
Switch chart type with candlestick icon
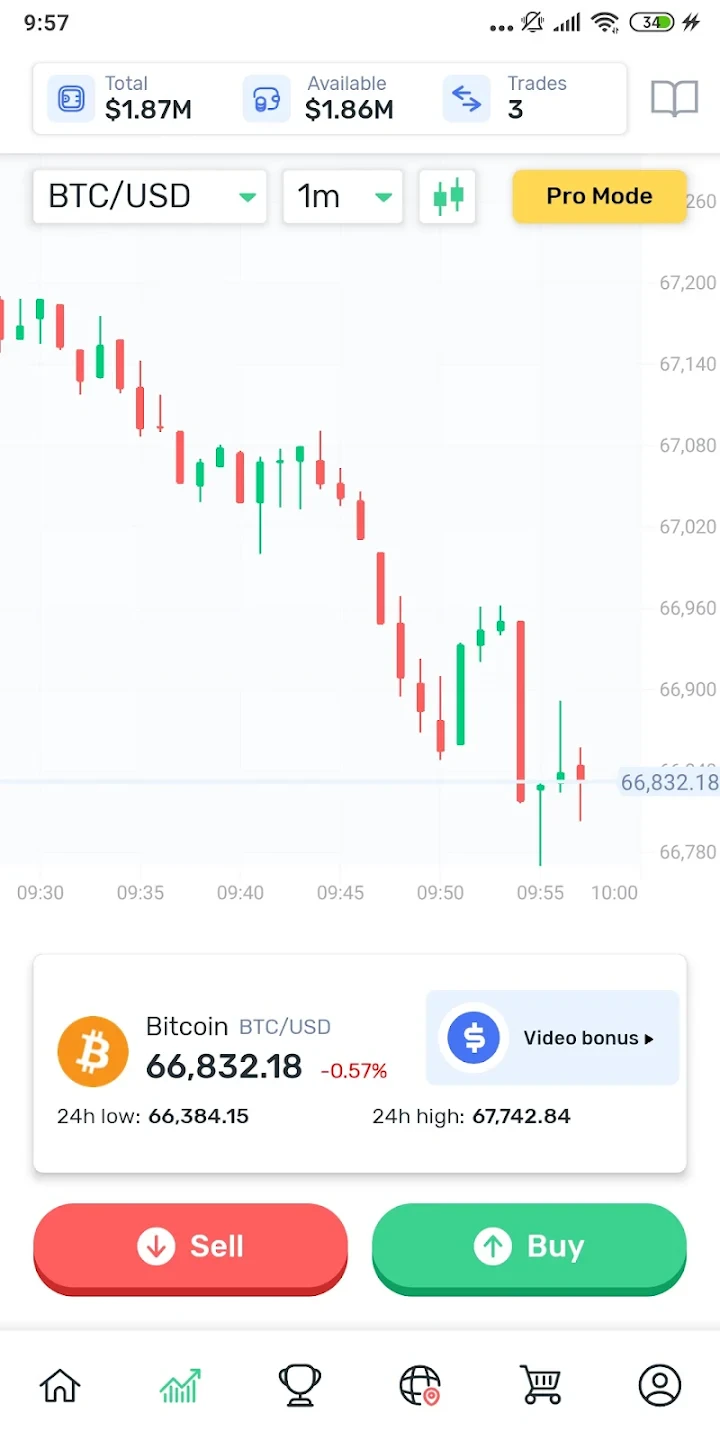click(x=448, y=196)
